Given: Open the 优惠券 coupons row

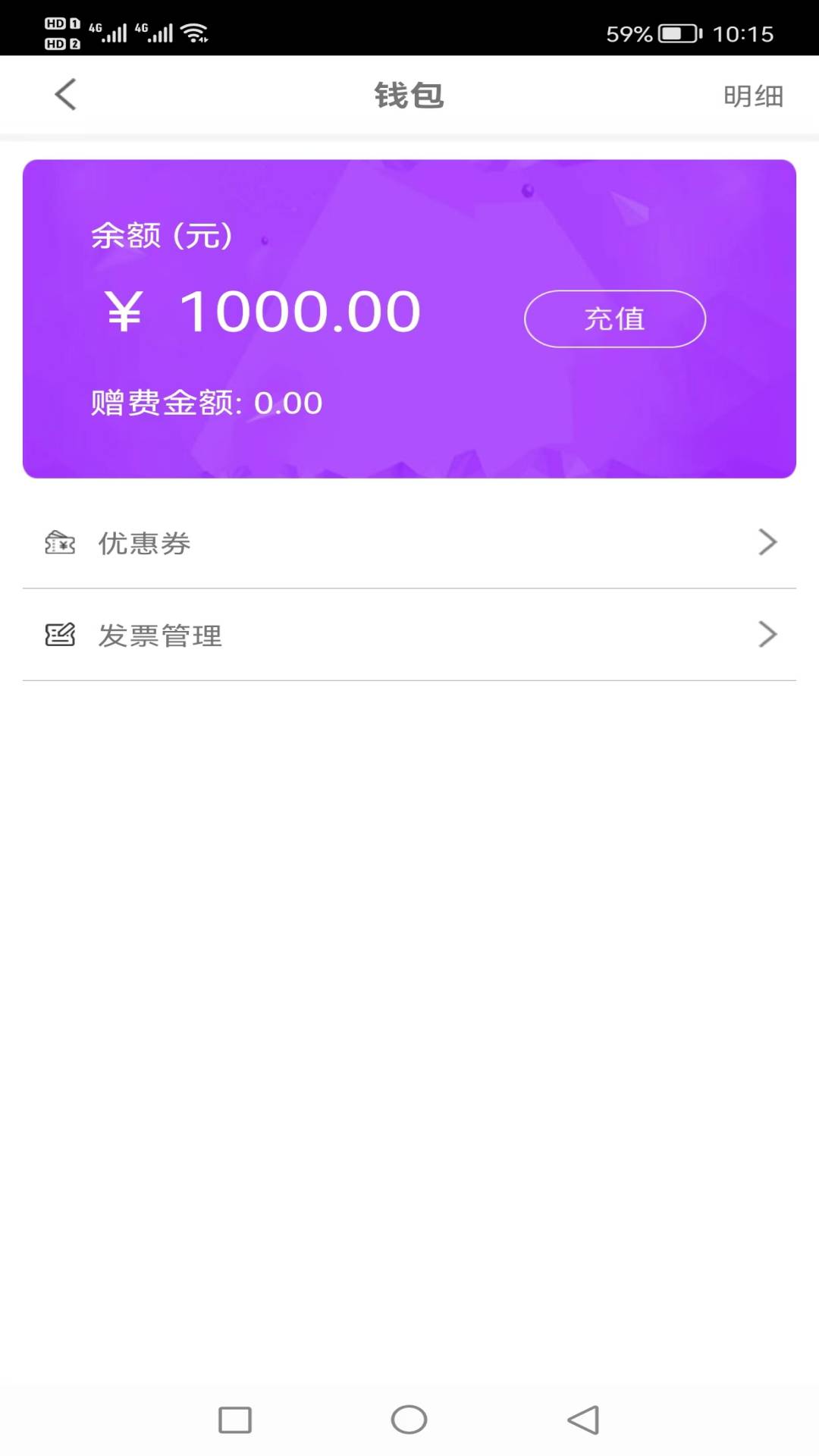Looking at the screenshot, I should (x=409, y=543).
